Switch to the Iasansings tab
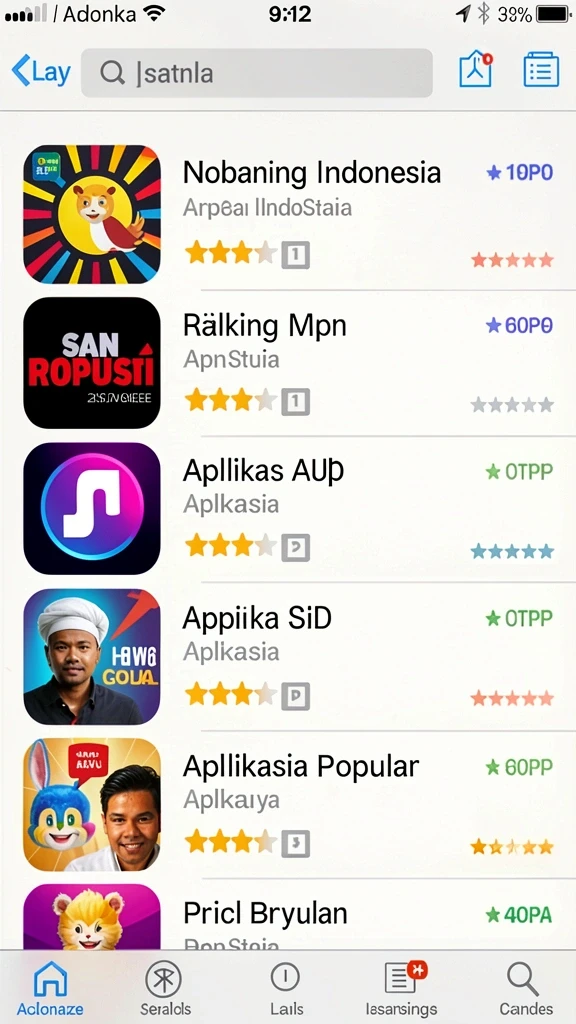The height and width of the screenshot is (1024, 576). (402, 988)
